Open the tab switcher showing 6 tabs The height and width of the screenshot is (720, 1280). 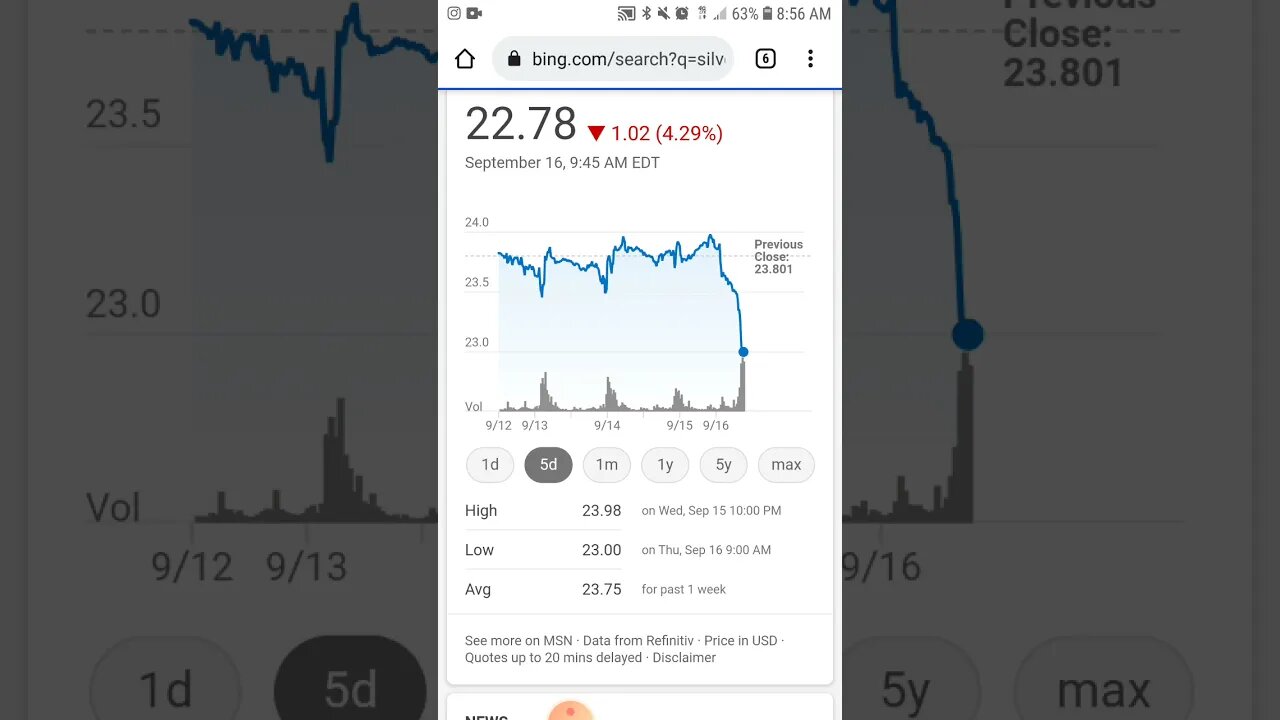pos(765,59)
